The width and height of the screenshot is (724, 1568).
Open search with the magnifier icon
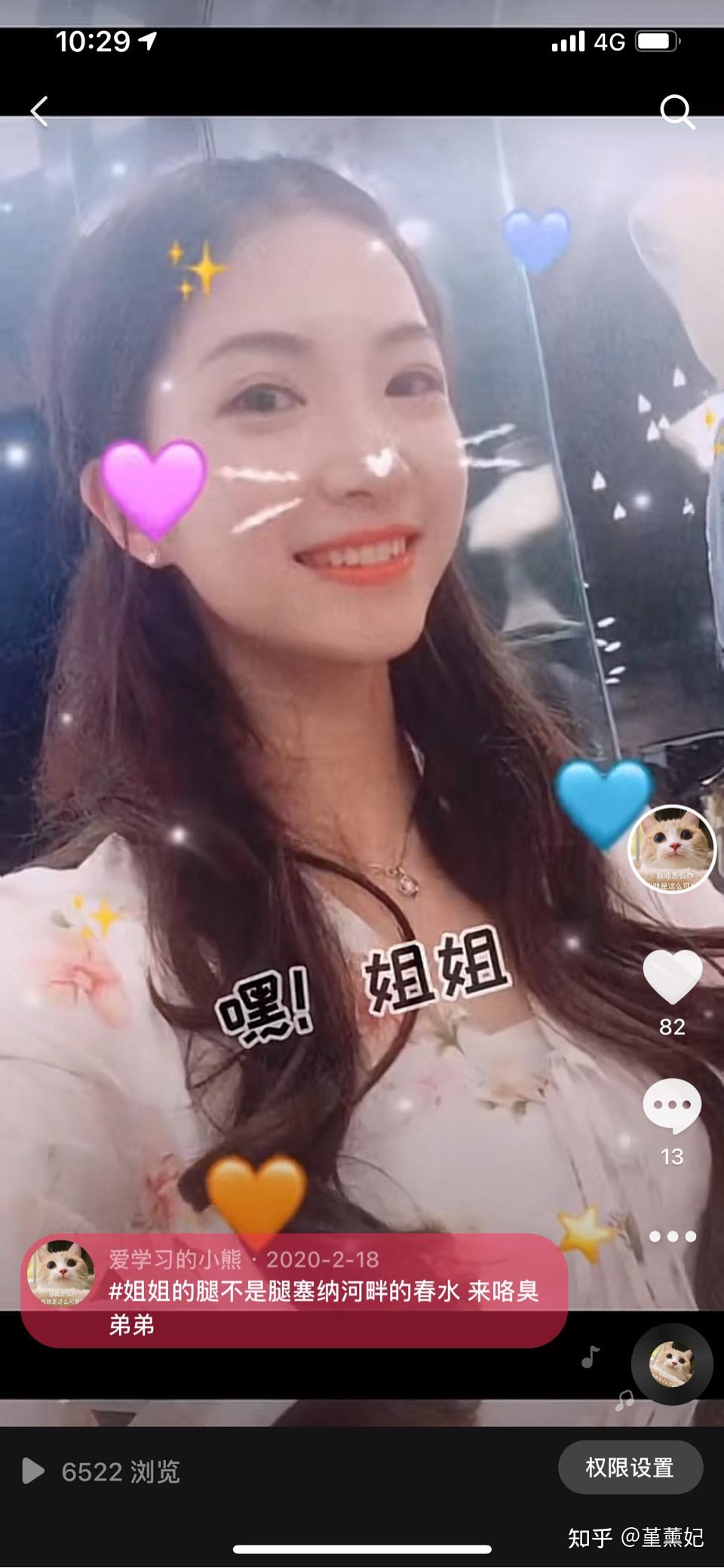tap(676, 112)
